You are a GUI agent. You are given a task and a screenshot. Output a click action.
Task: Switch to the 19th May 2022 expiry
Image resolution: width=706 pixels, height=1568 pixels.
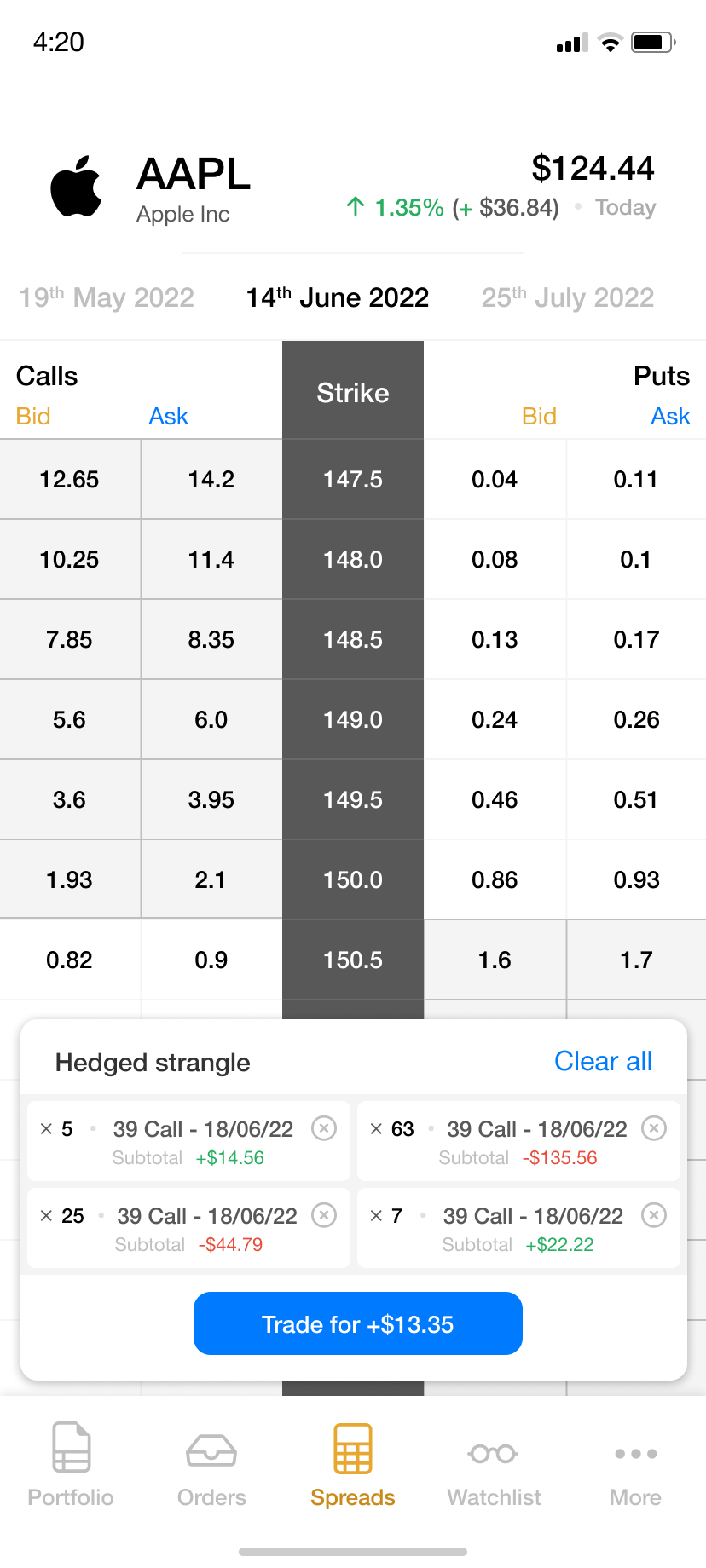(107, 297)
